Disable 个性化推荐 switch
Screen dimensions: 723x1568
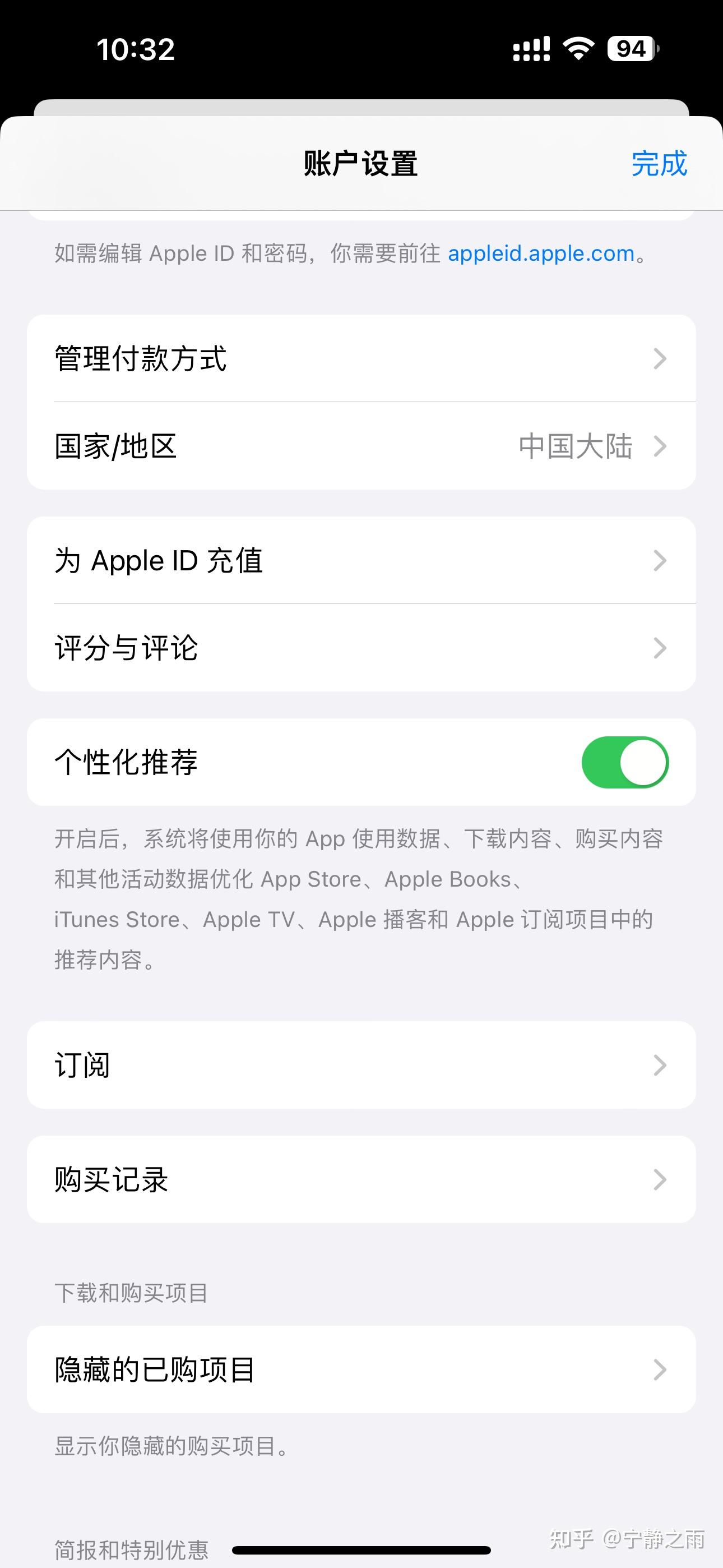pyautogui.click(x=624, y=762)
